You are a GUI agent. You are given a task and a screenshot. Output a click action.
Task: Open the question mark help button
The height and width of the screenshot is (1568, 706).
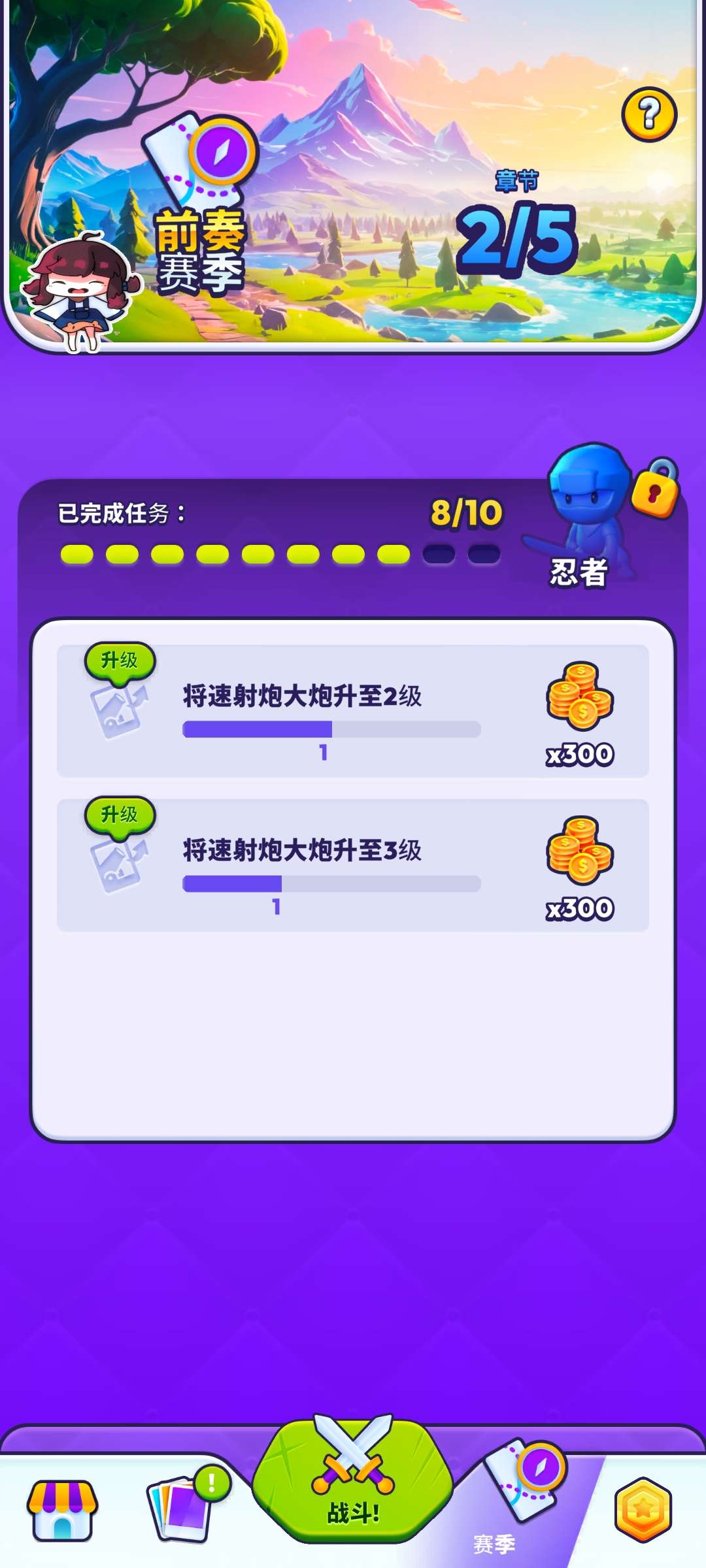(648, 115)
